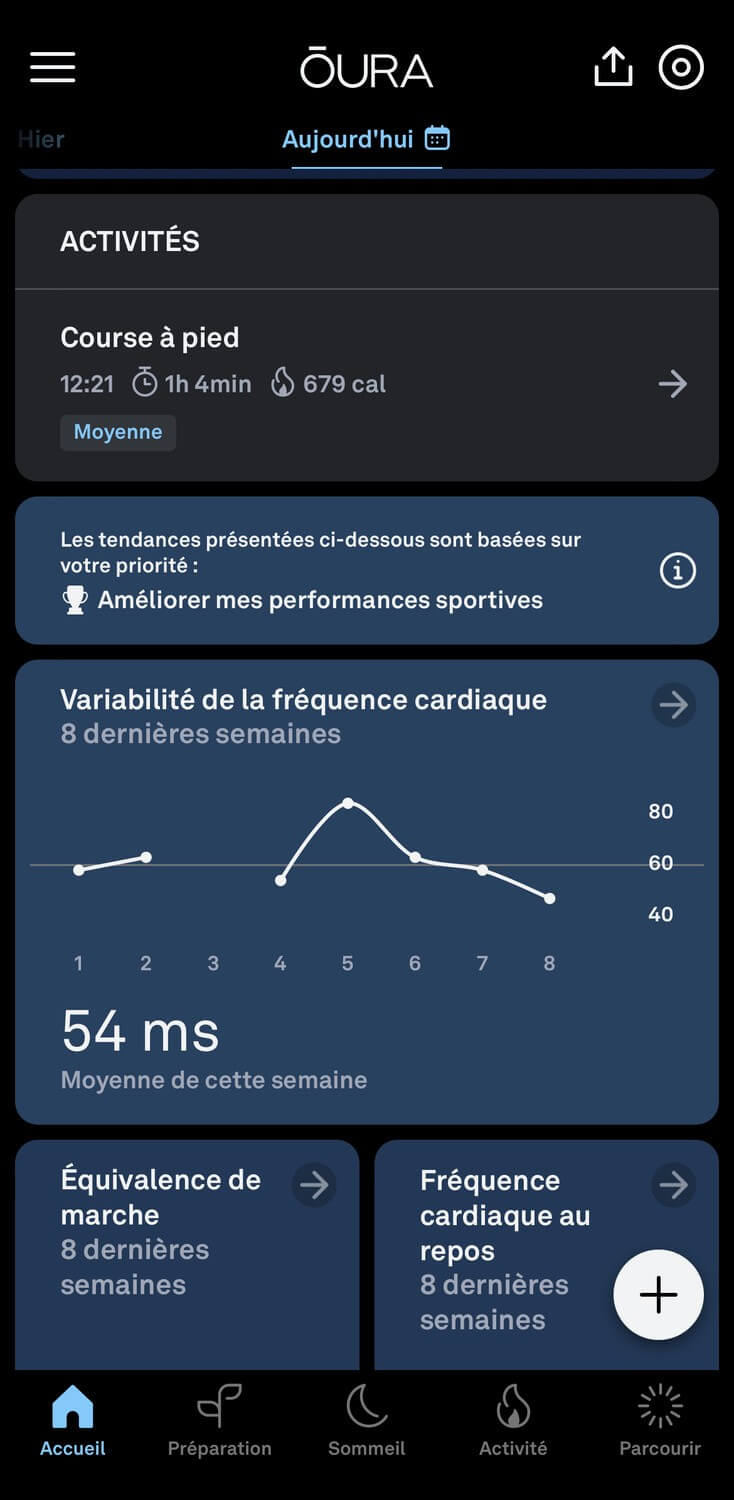
Task: View info about trends priority
Action: pos(677,571)
